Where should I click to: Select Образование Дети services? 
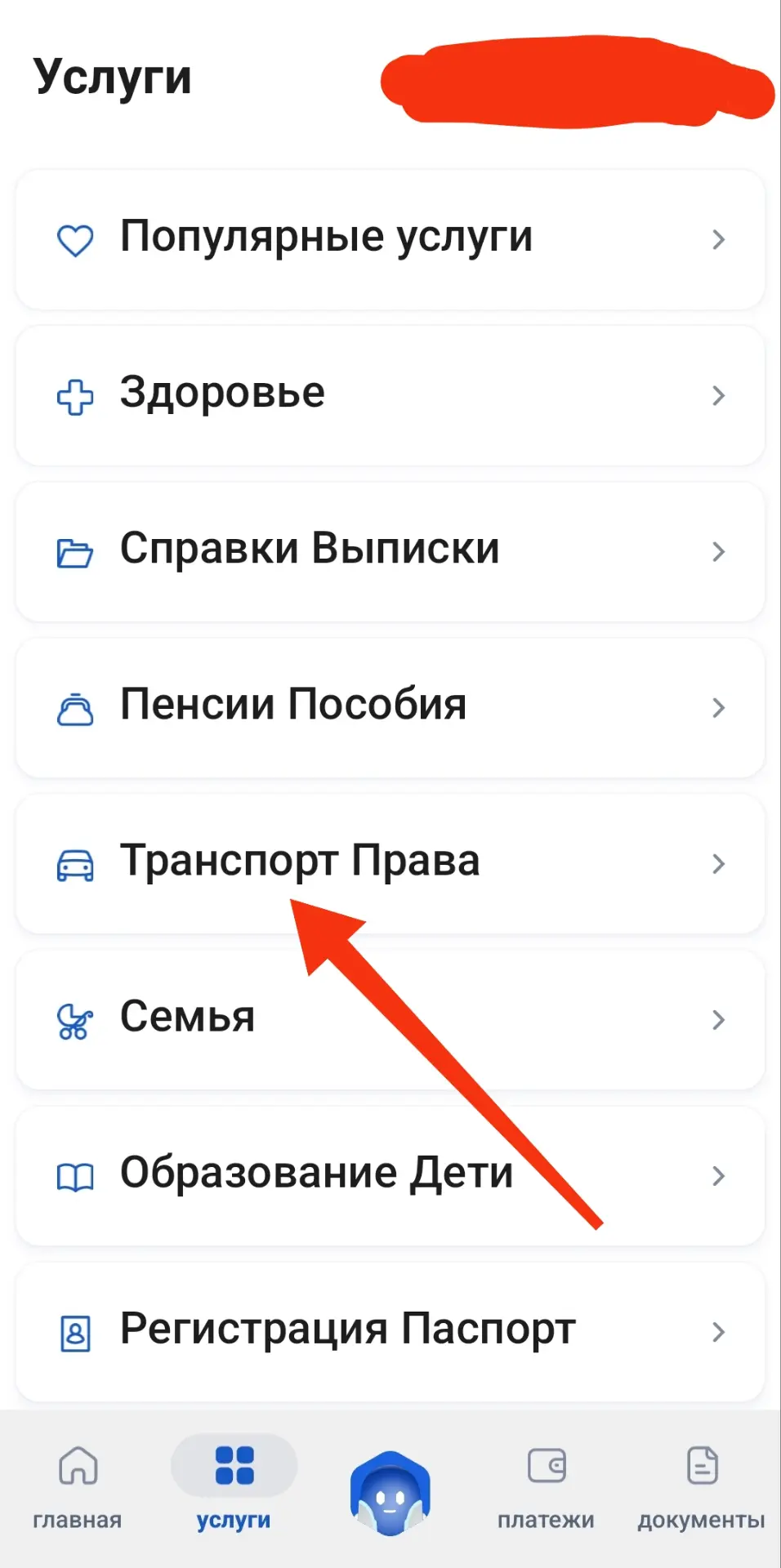pyautogui.click(x=390, y=1175)
